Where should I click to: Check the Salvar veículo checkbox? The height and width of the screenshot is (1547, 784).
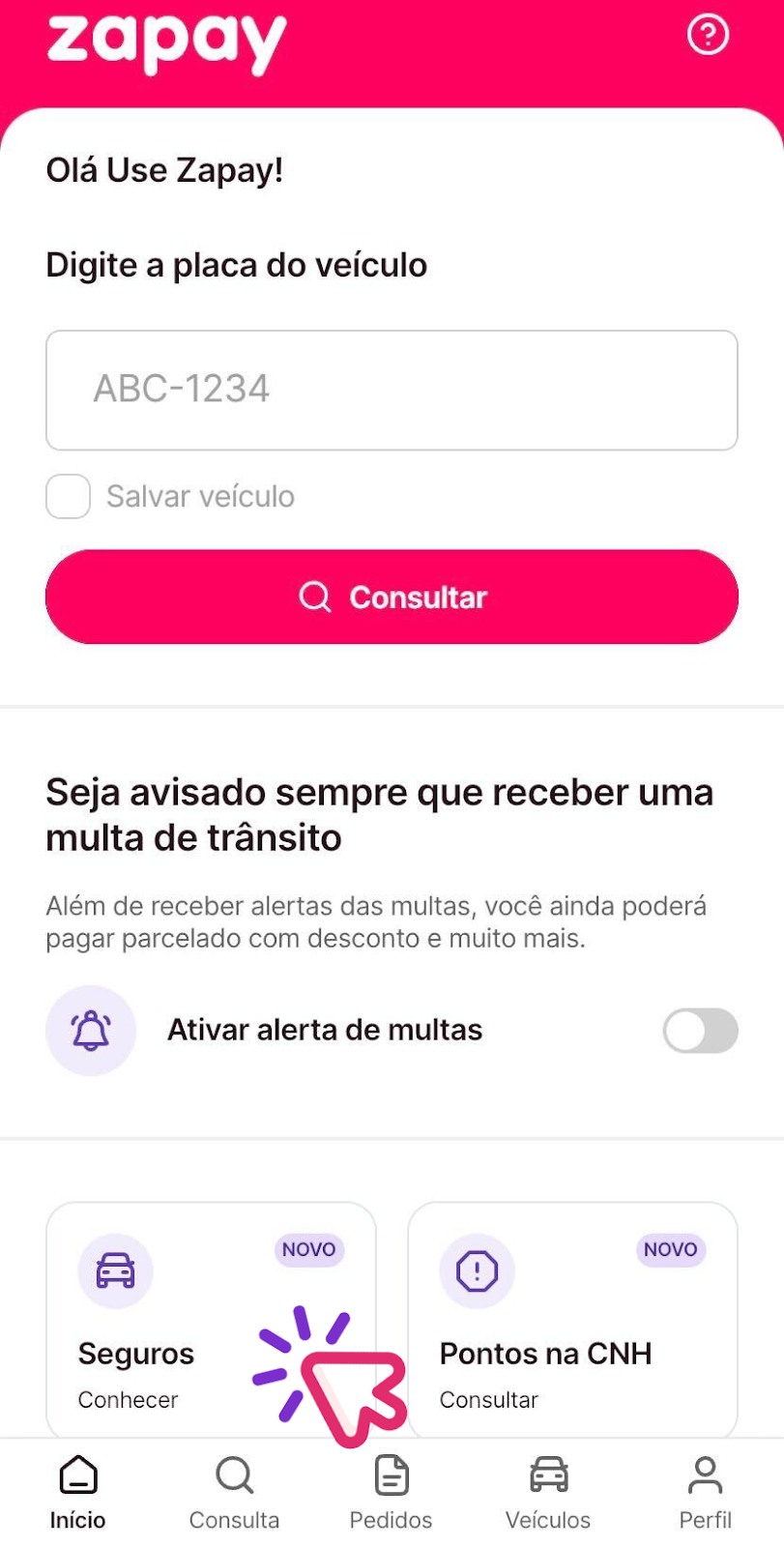click(x=69, y=496)
